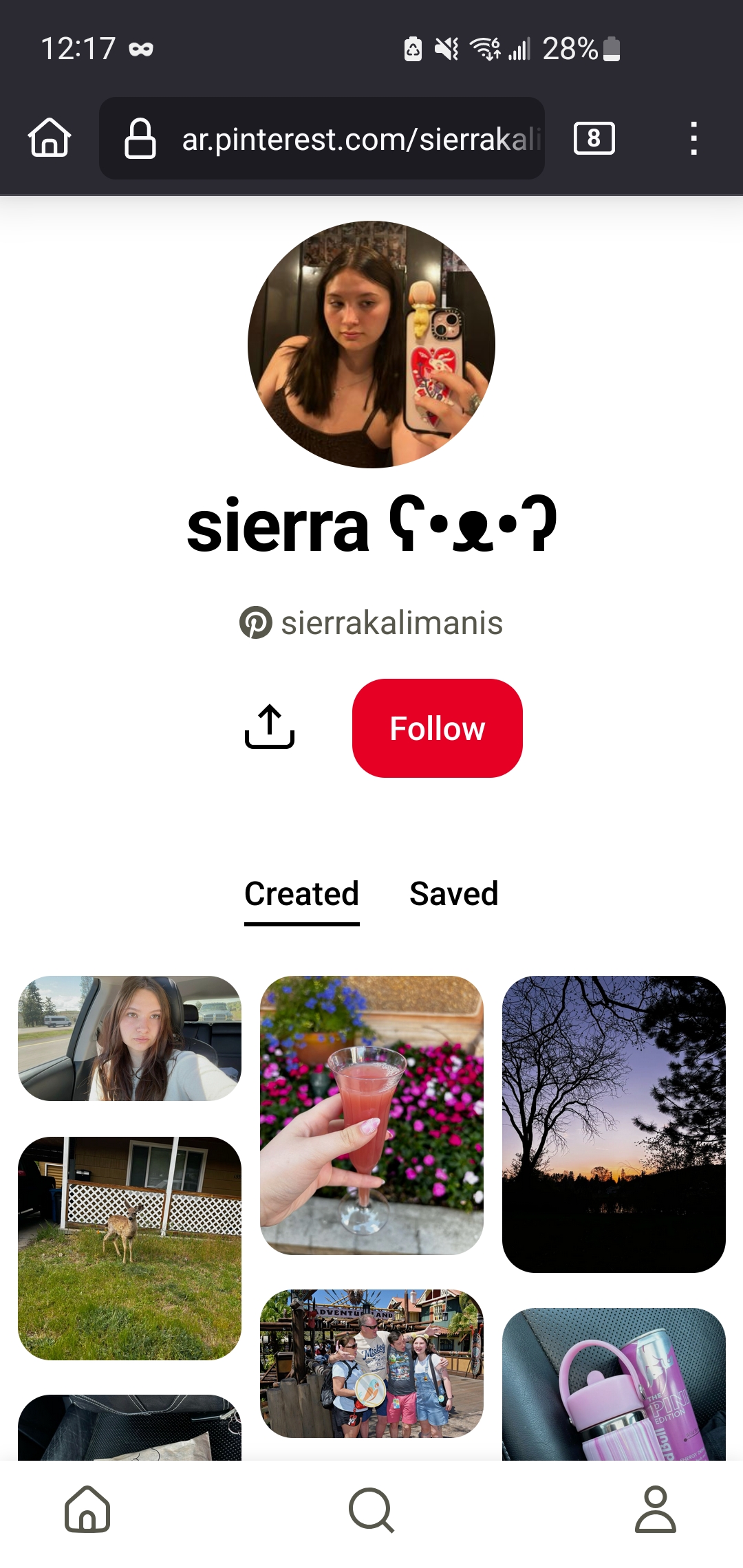
Task: Open the pink water bottle pin
Action: 614,1384
